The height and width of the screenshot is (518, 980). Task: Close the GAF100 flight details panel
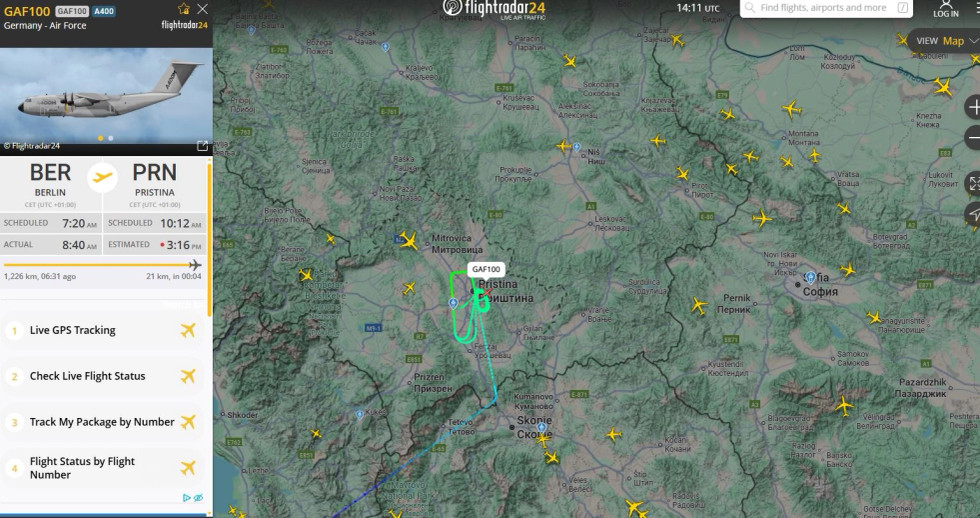202,9
